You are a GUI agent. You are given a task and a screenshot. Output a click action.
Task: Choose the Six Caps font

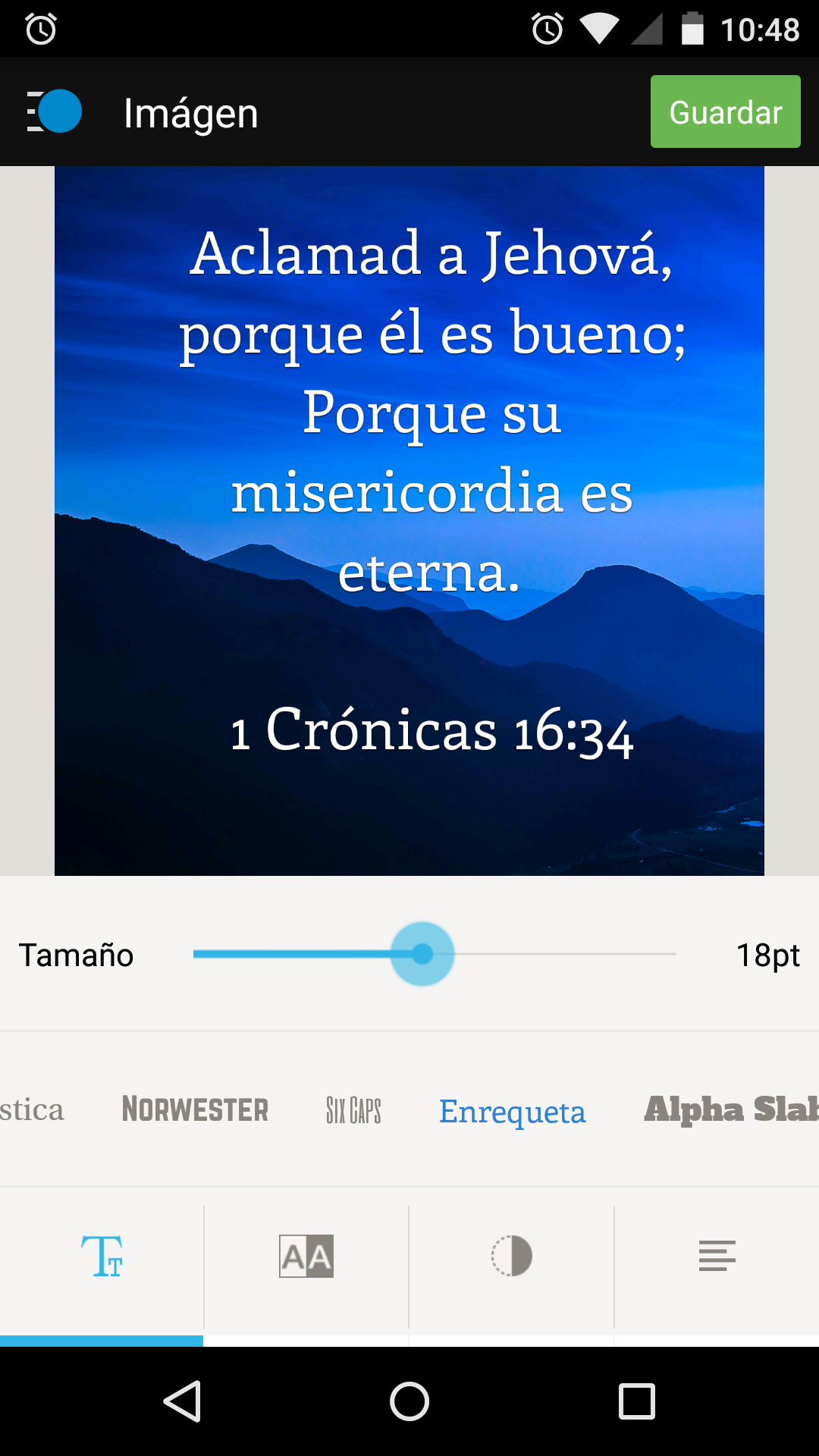pyautogui.click(x=353, y=1110)
